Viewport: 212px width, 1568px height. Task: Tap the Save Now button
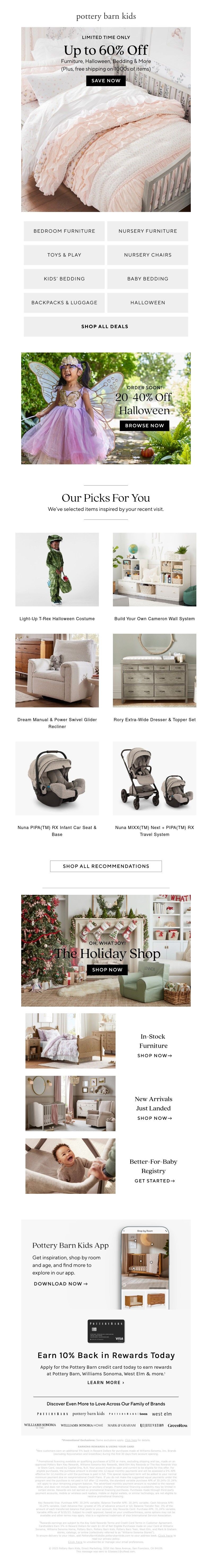click(105, 80)
